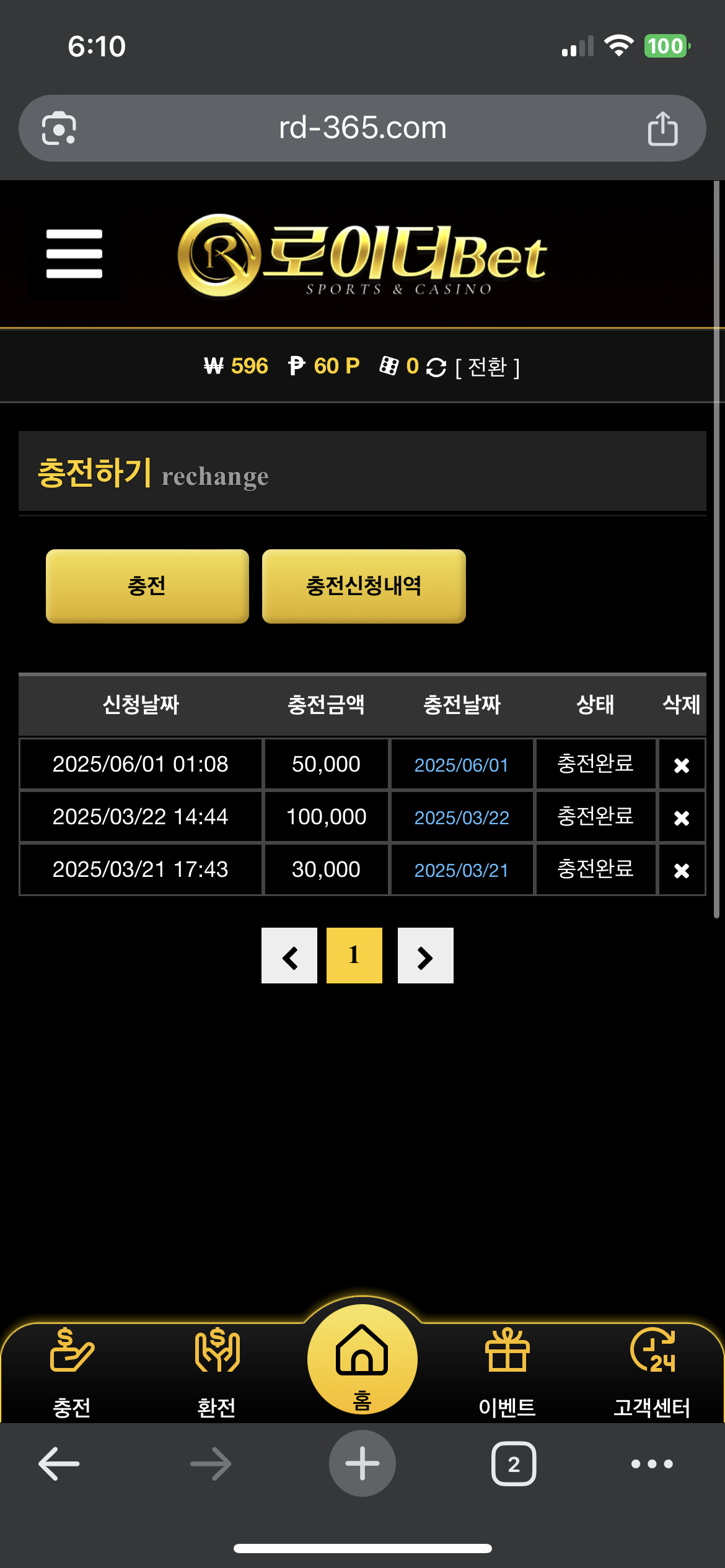The height and width of the screenshot is (1568, 725).
Task: Select page 1 in pagination
Action: click(x=354, y=956)
